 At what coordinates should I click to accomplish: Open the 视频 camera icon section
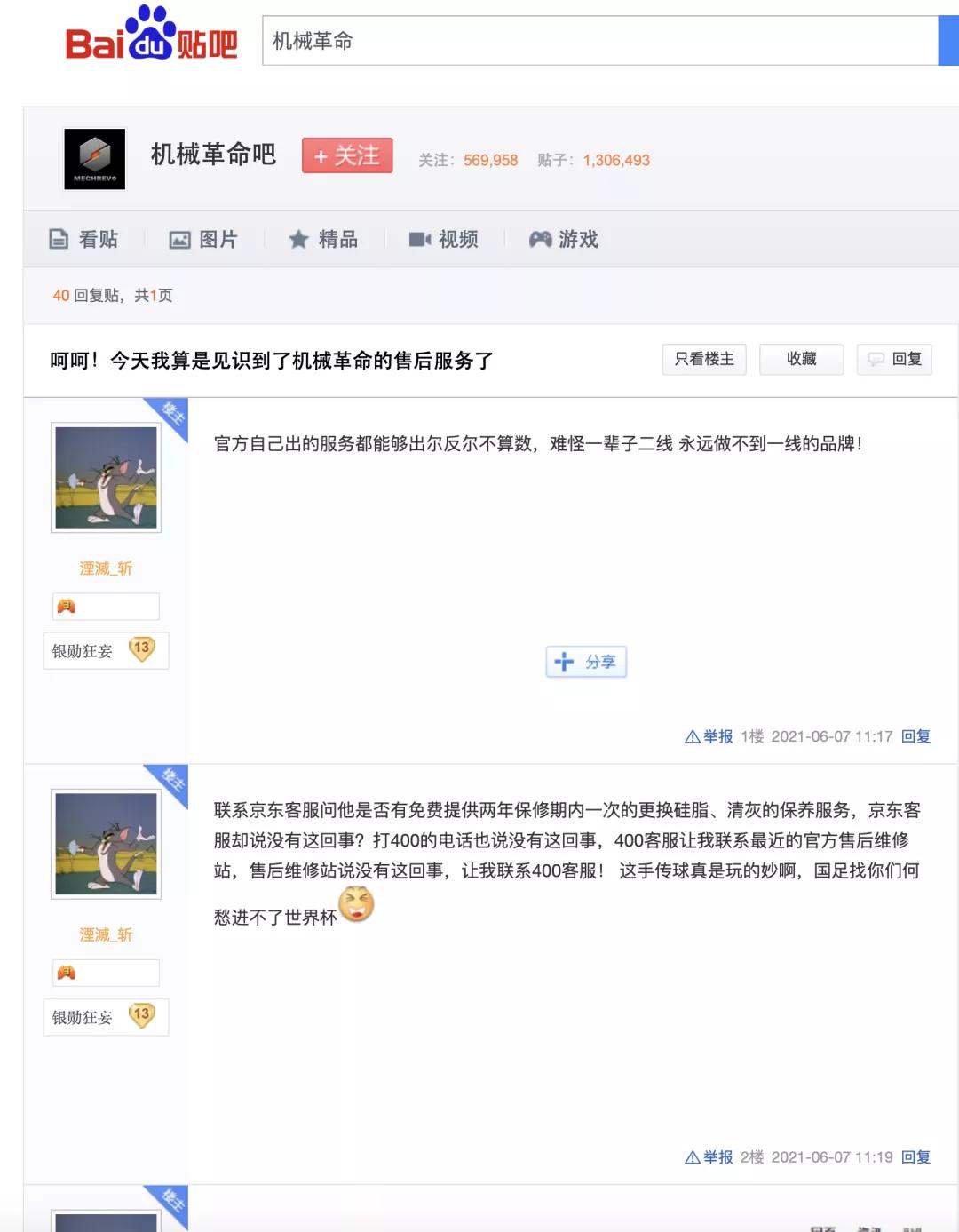tap(420, 239)
